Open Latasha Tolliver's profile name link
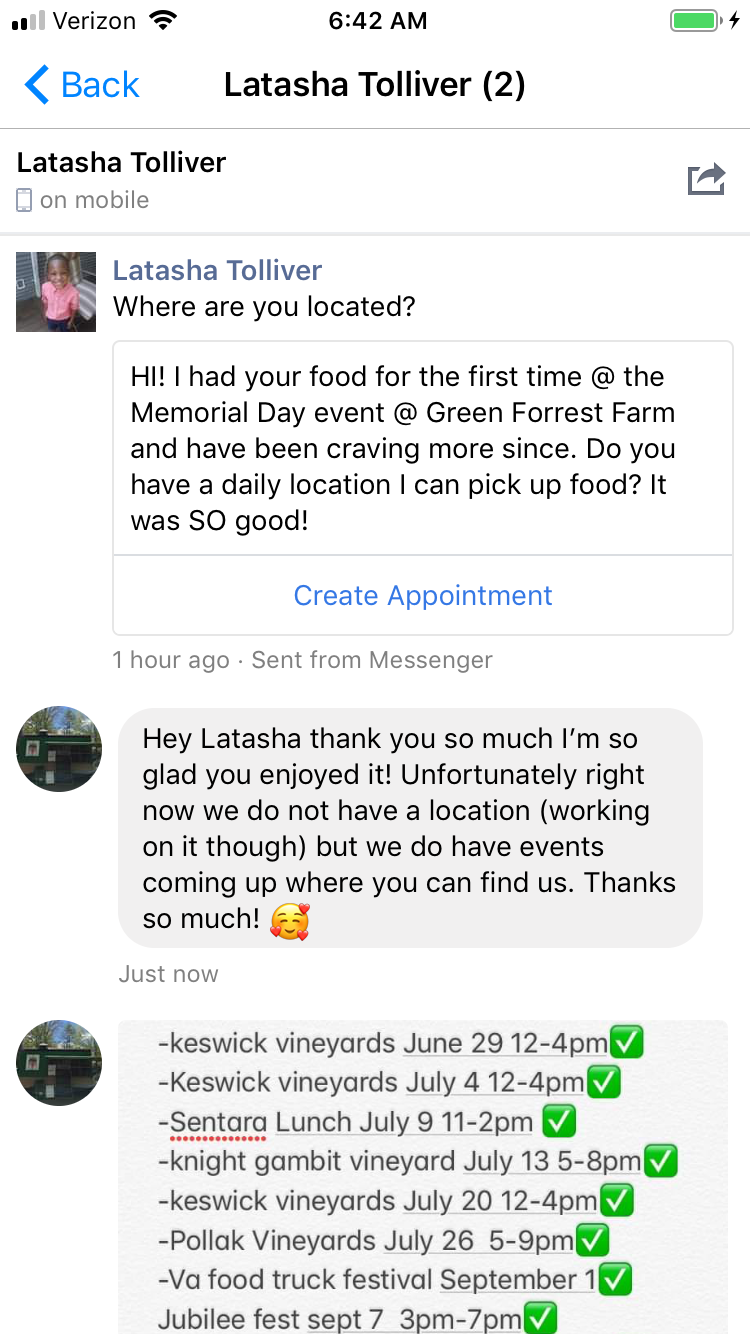The height and width of the screenshot is (1334, 750). pos(217,270)
